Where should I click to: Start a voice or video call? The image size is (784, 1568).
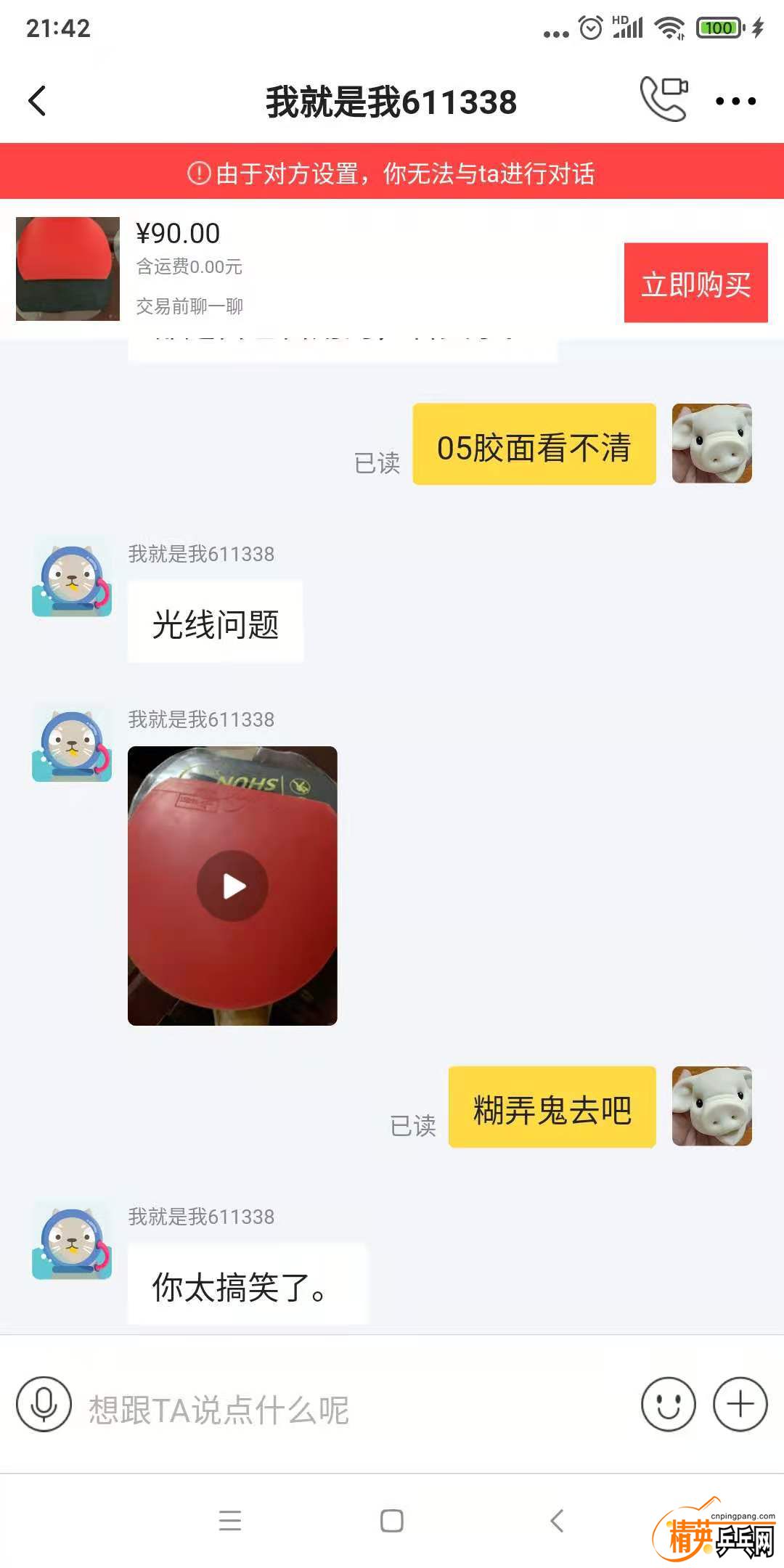click(663, 99)
